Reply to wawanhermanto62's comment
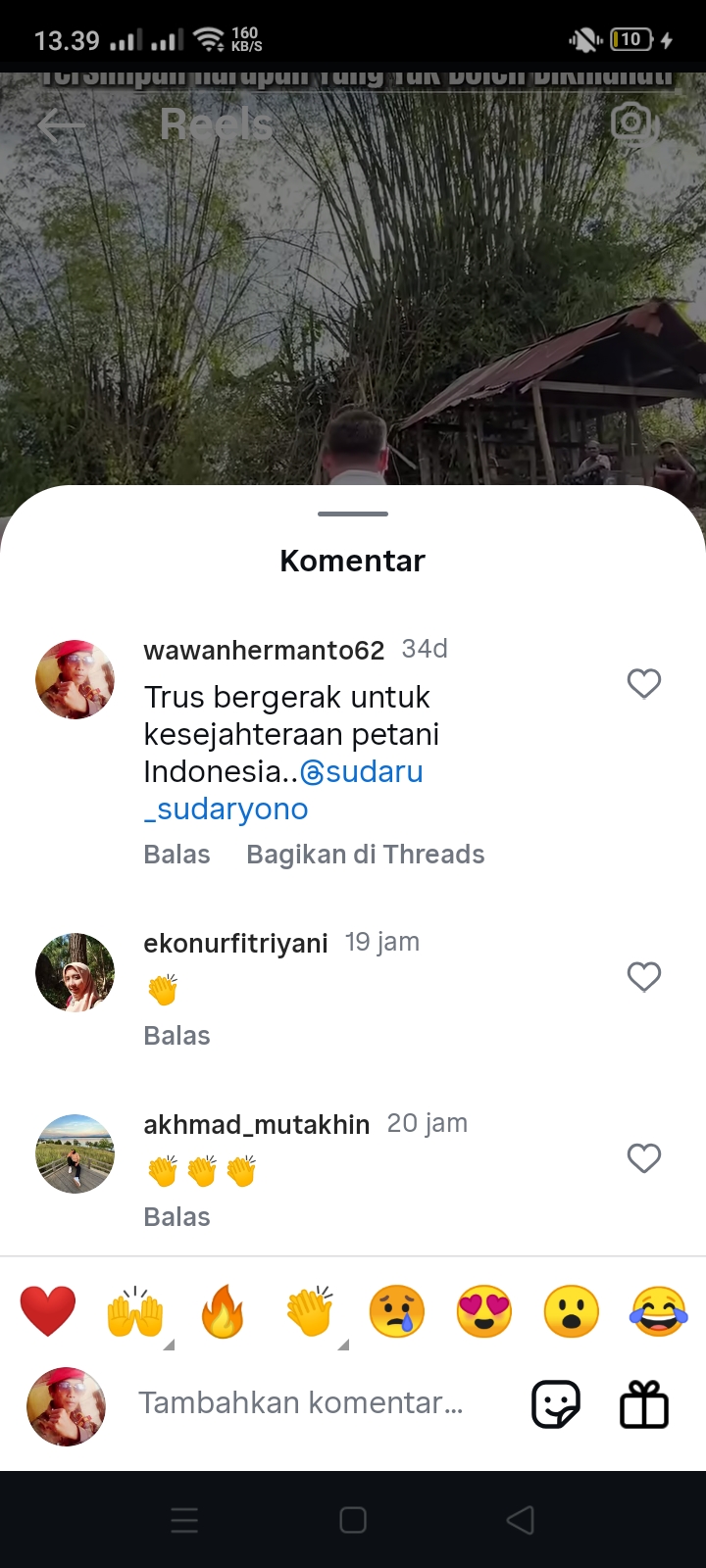Screen dimensions: 706x1568 click(x=176, y=855)
